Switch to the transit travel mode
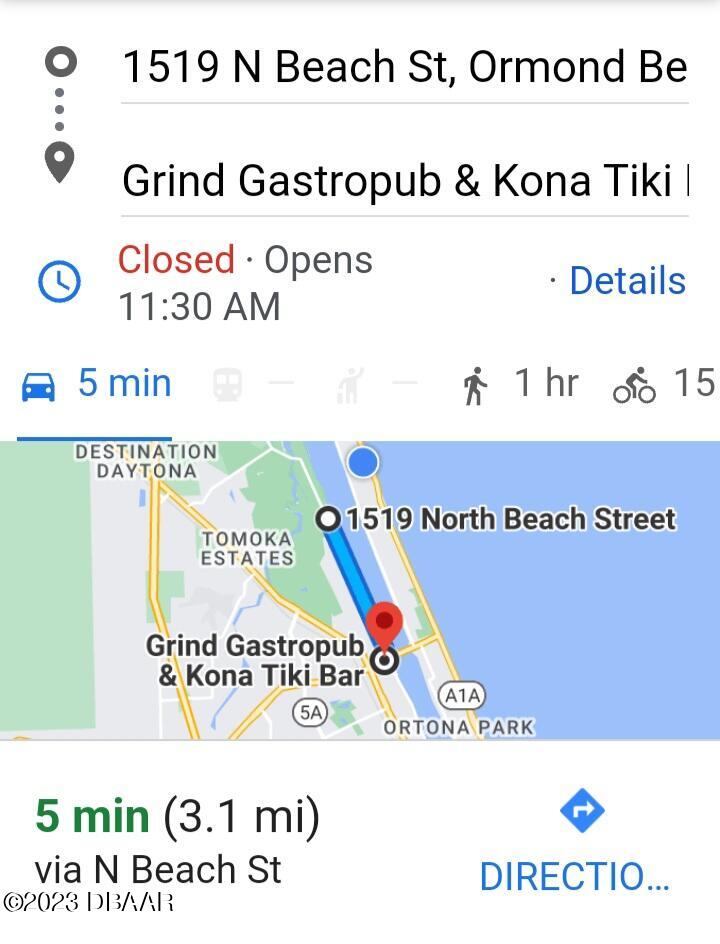The image size is (720, 944). coord(229,384)
